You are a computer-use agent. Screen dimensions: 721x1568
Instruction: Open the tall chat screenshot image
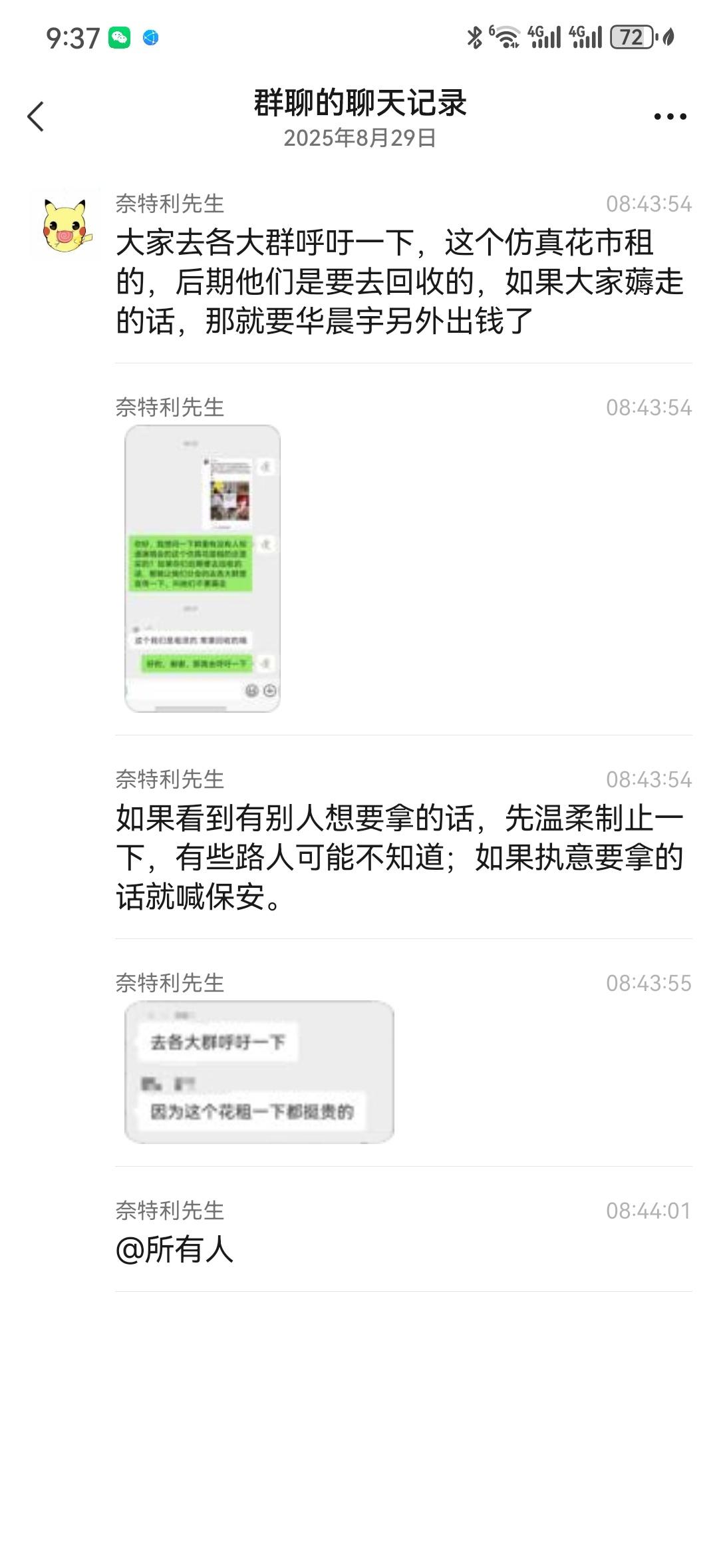203,568
